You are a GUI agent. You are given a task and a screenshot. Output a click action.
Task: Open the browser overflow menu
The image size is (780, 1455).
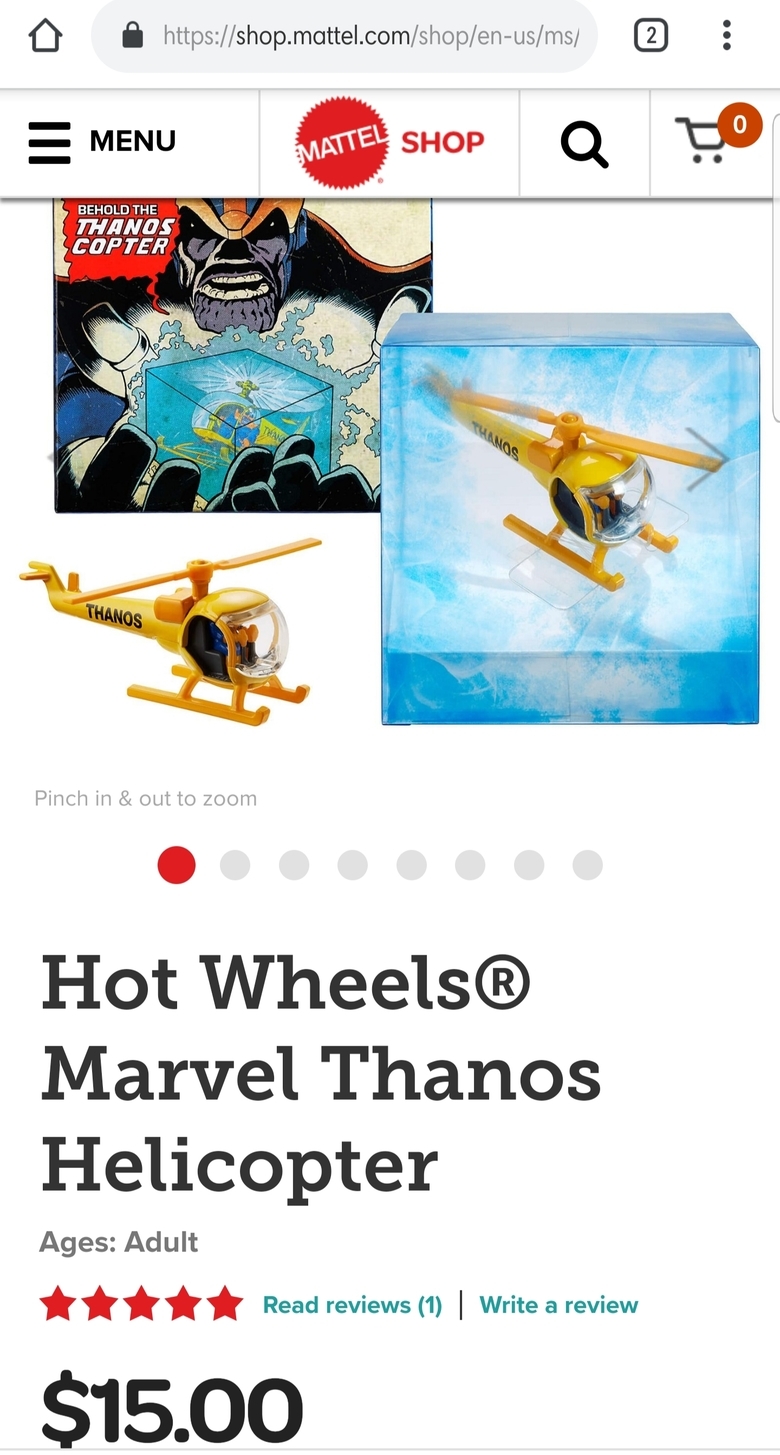[727, 37]
